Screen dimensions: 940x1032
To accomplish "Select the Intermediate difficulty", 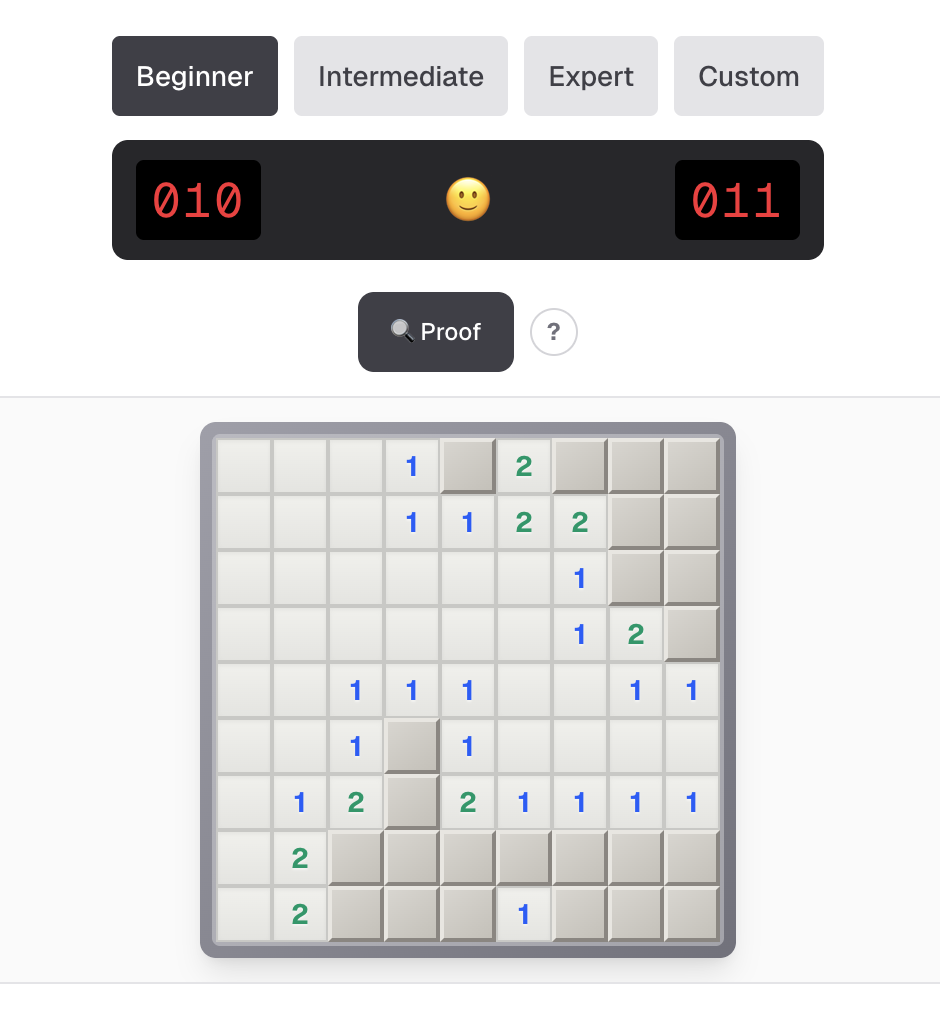I will pos(401,76).
